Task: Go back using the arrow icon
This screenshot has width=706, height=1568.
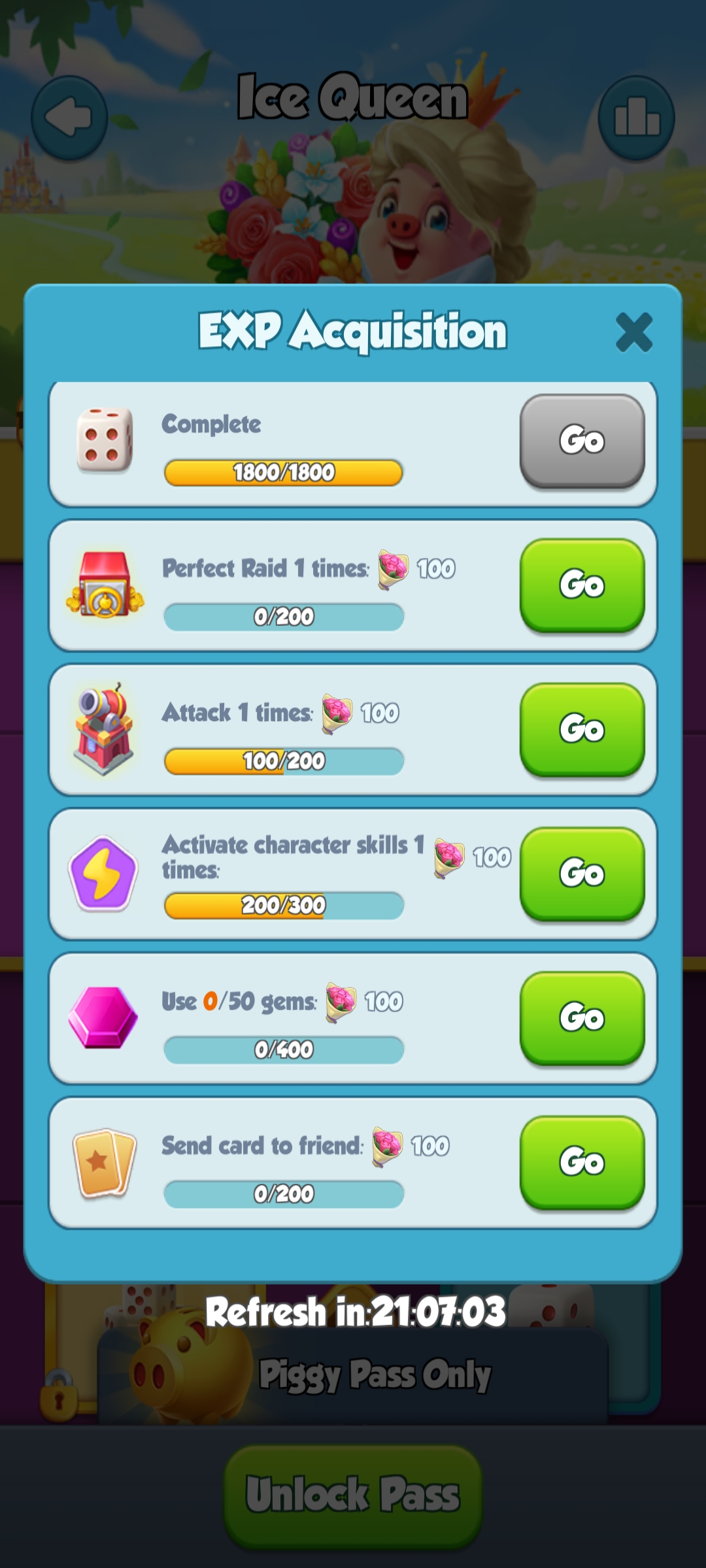Action: click(69, 118)
